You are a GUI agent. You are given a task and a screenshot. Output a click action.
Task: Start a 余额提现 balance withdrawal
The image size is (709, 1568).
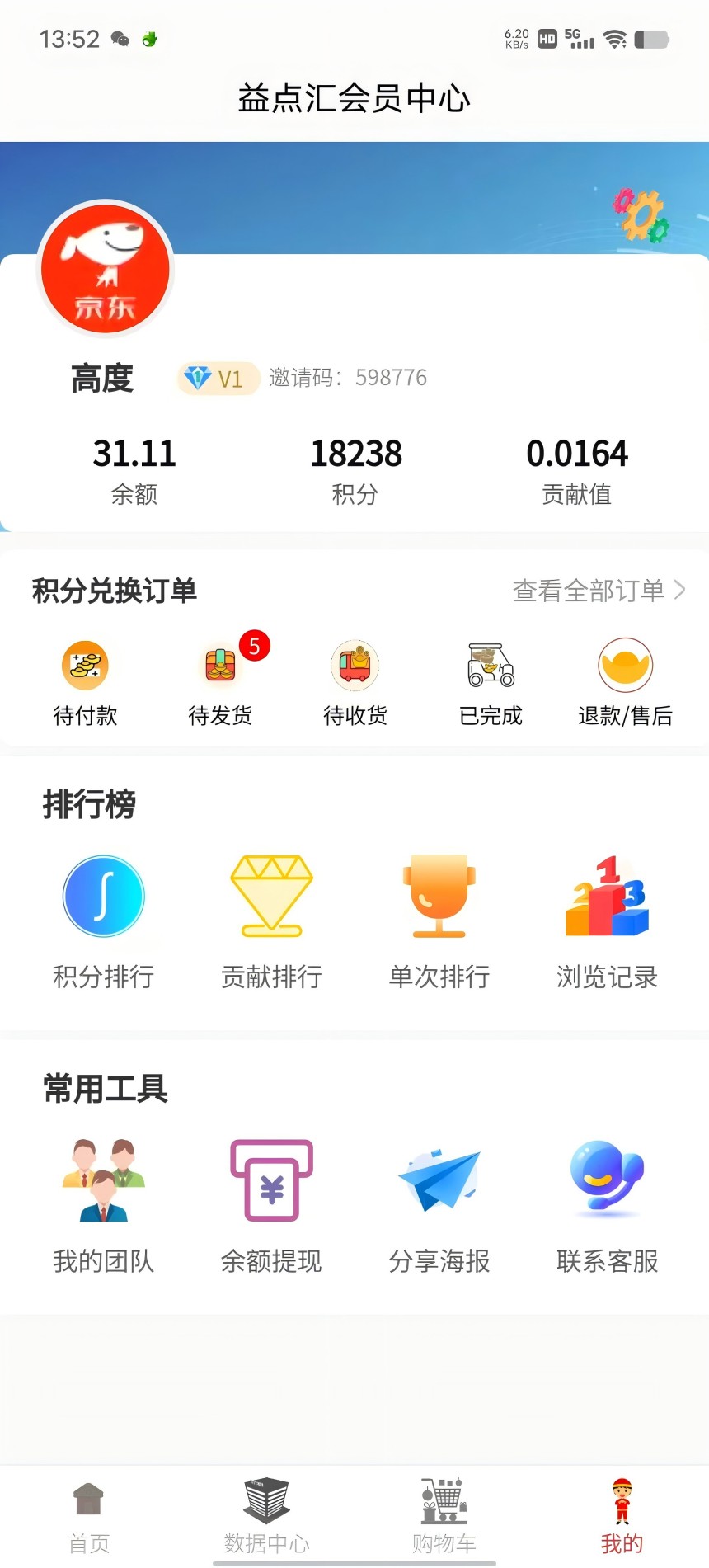(x=271, y=1180)
